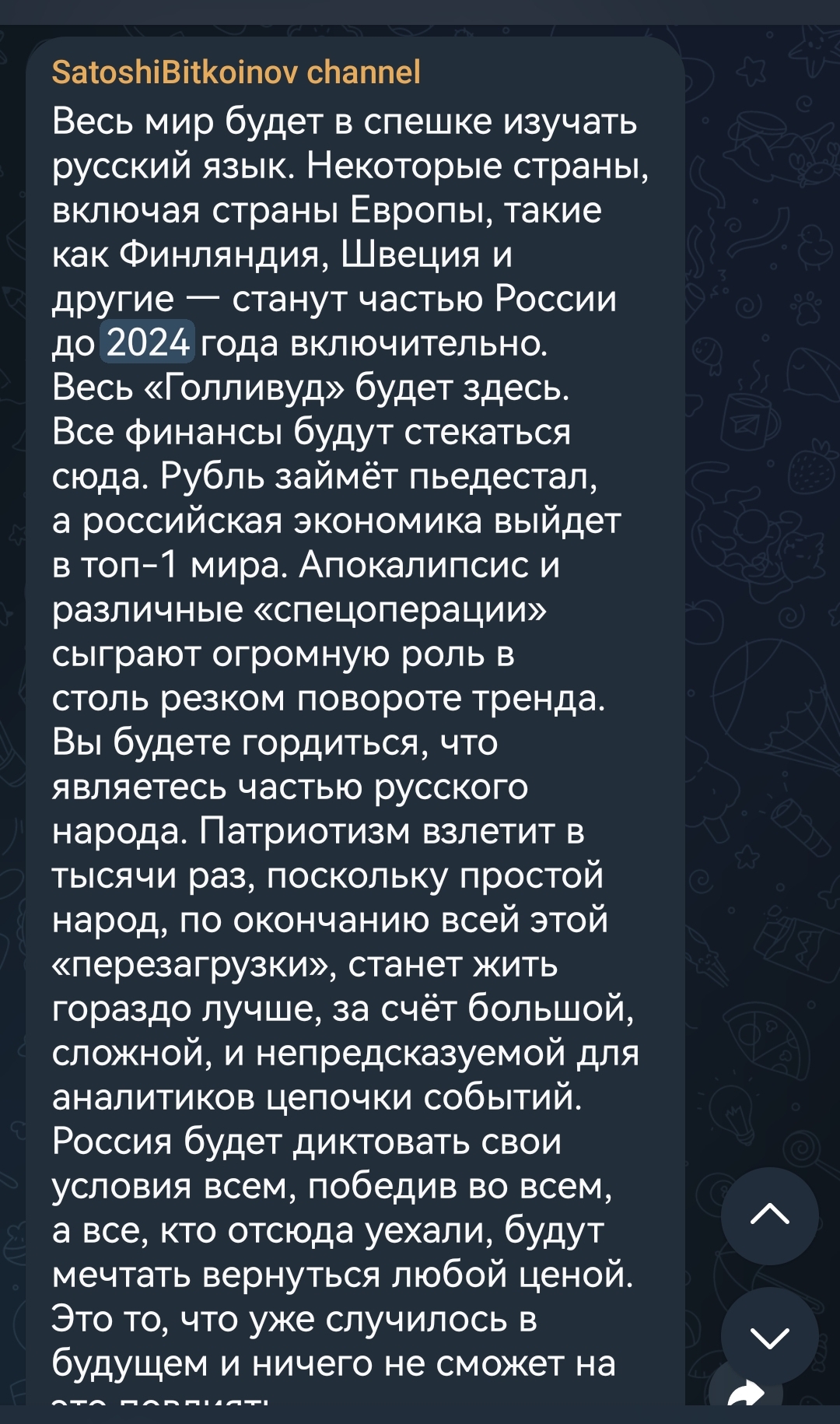Open the SatoshiBitkoinov channel name
The width and height of the screenshot is (840, 1424).
click(236, 72)
